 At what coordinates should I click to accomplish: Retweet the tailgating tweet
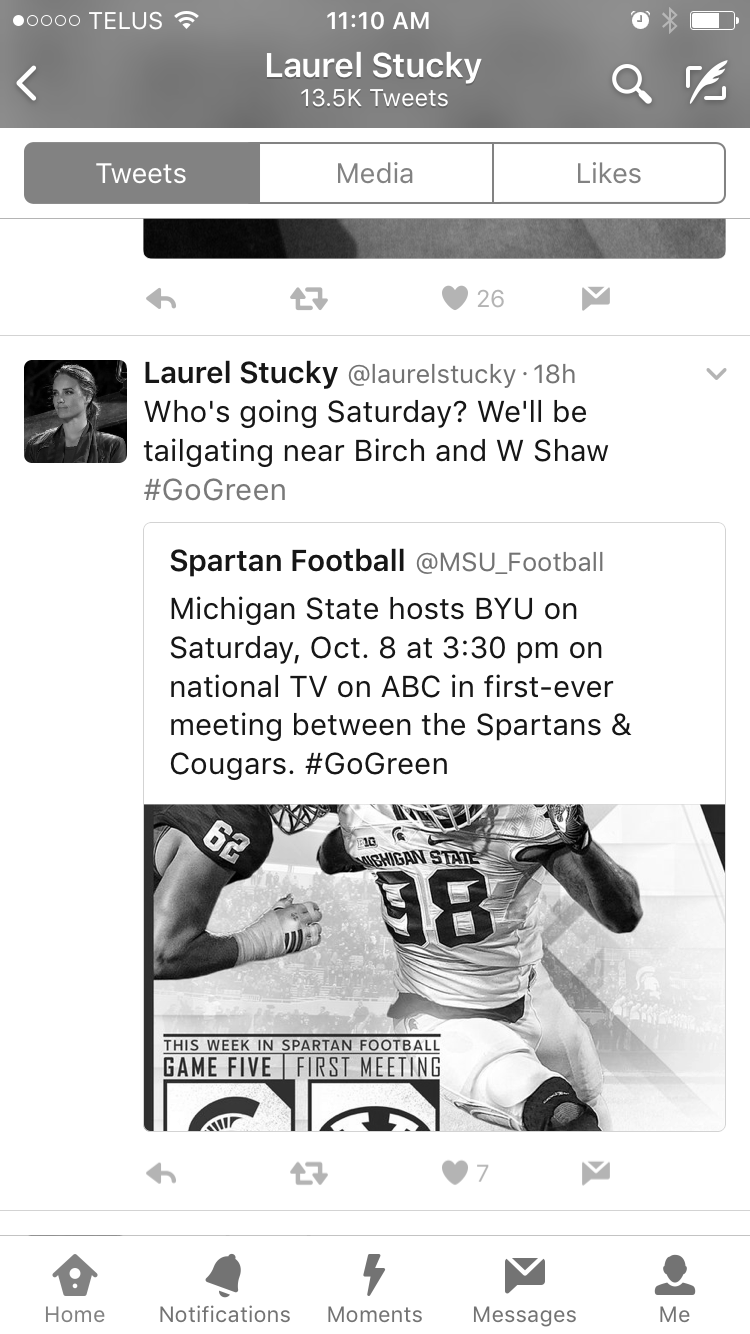pos(309,1173)
